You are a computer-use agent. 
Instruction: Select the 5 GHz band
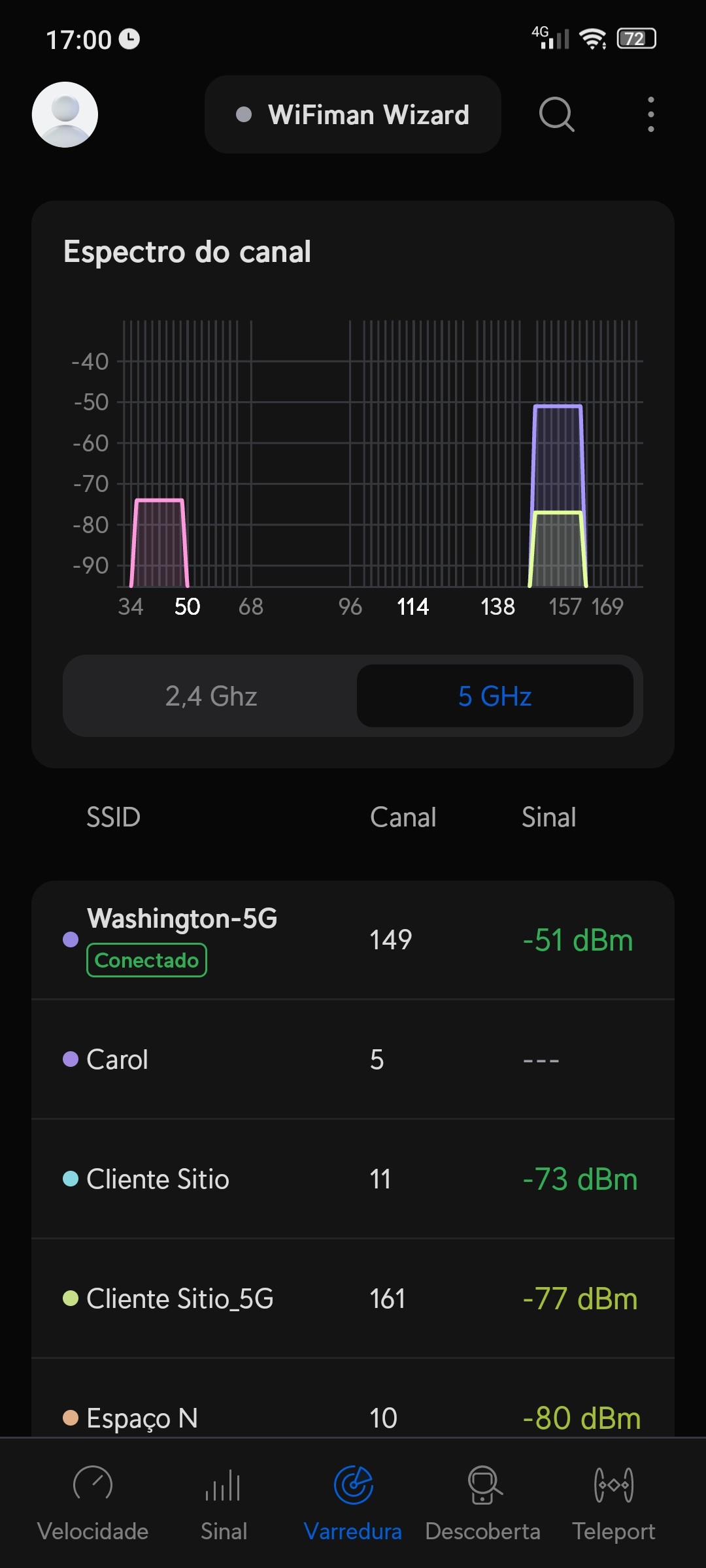tap(495, 696)
